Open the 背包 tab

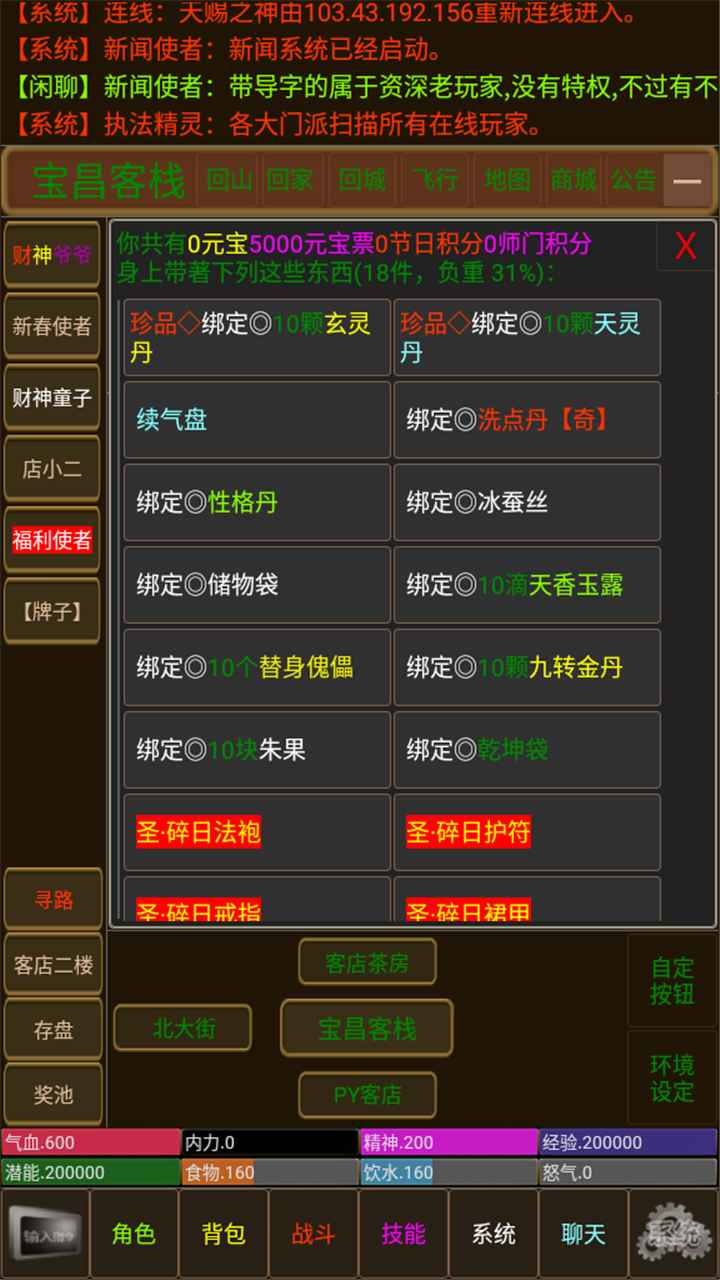pyautogui.click(x=223, y=1234)
